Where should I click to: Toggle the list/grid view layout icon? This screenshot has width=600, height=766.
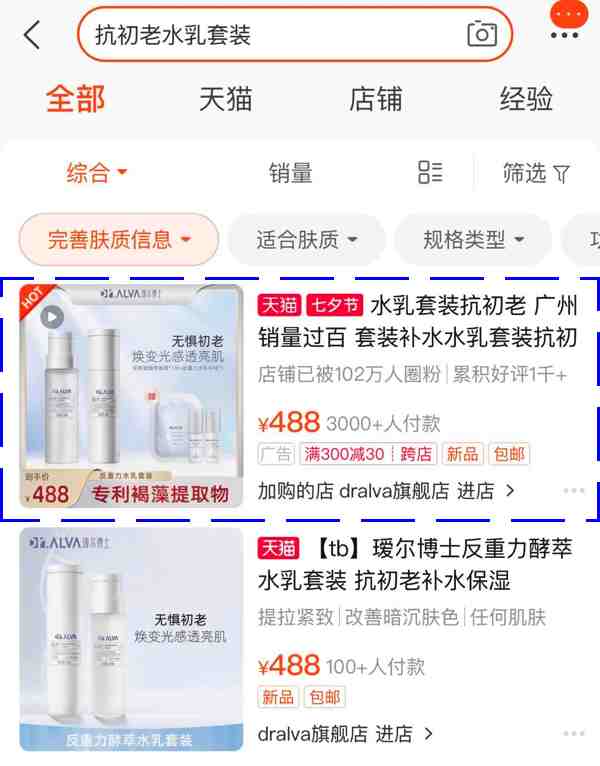[430, 173]
